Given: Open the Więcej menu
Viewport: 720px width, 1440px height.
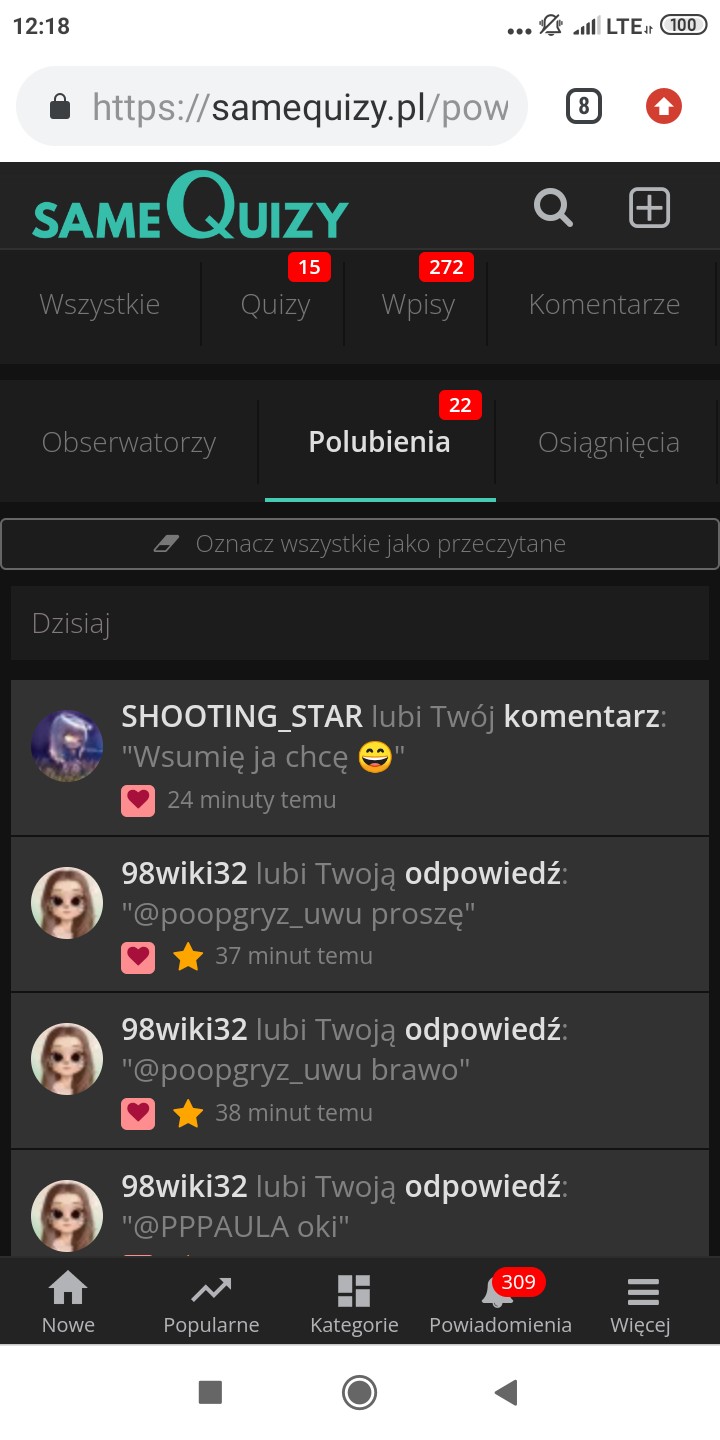Looking at the screenshot, I should [x=641, y=1303].
